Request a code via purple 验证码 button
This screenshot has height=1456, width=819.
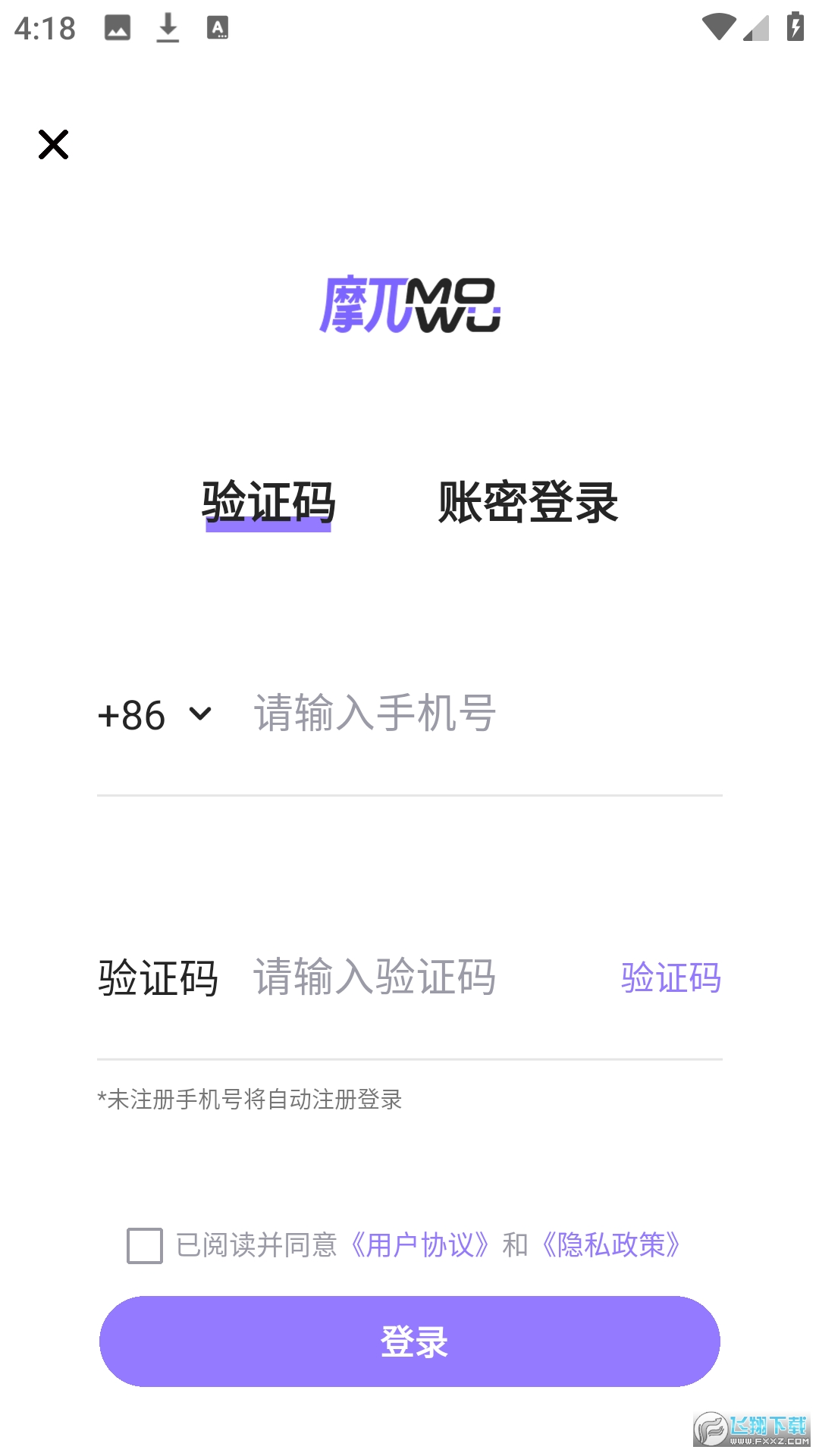pos(670,977)
